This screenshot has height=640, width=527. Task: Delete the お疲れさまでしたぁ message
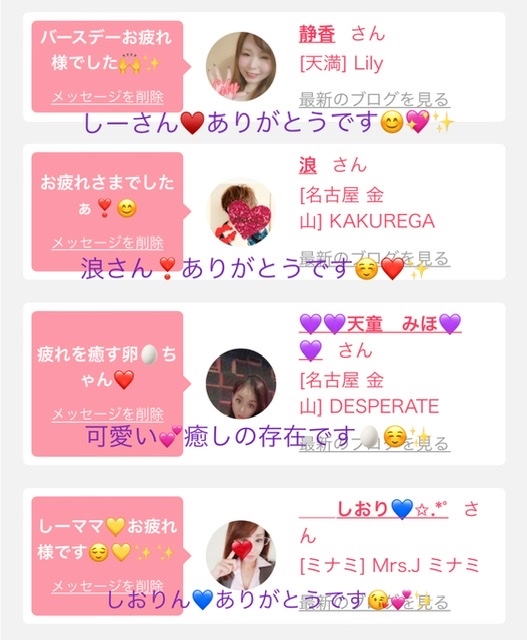[x=108, y=243]
